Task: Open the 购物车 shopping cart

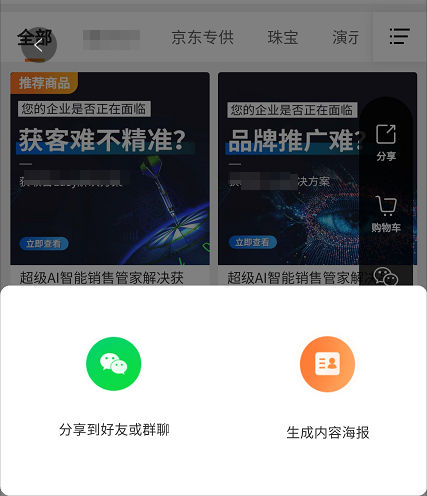Action: tap(386, 214)
